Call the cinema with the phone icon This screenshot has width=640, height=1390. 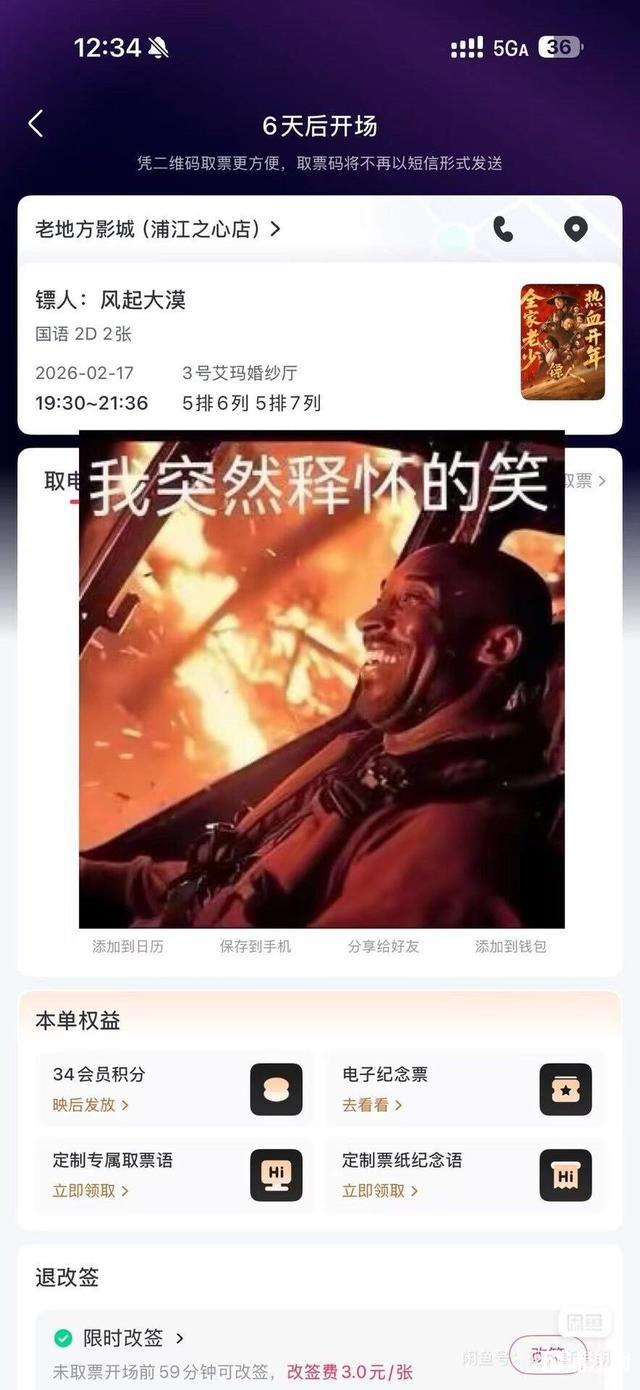tap(503, 230)
